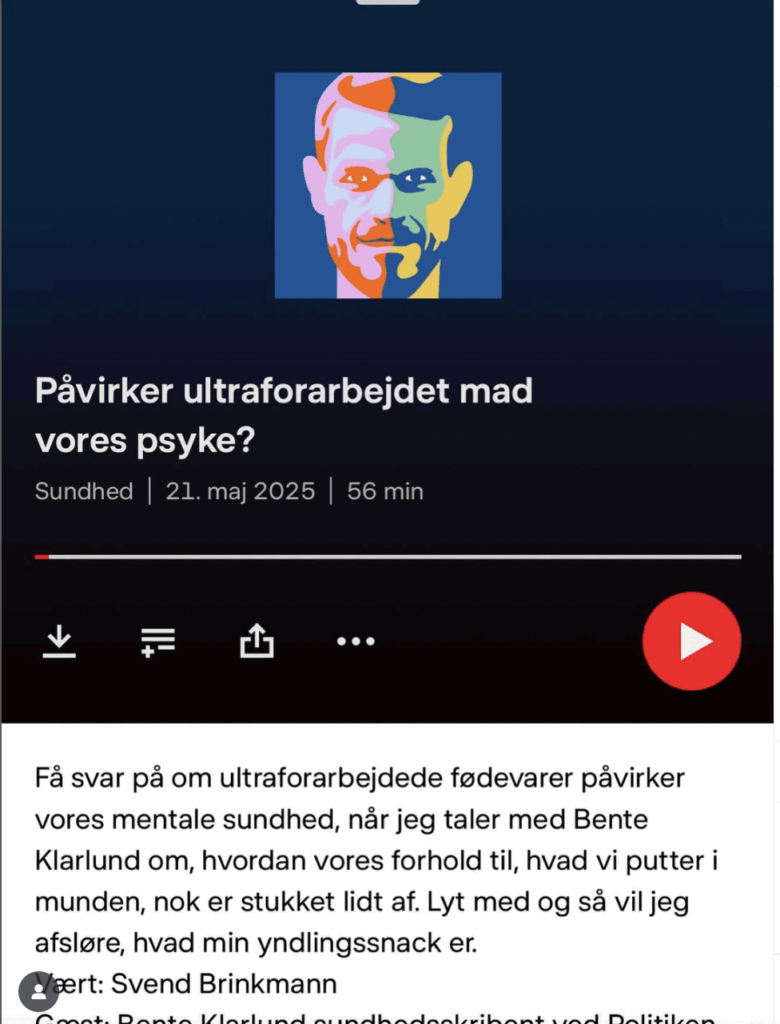Share this podcast episode

pos(257,641)
